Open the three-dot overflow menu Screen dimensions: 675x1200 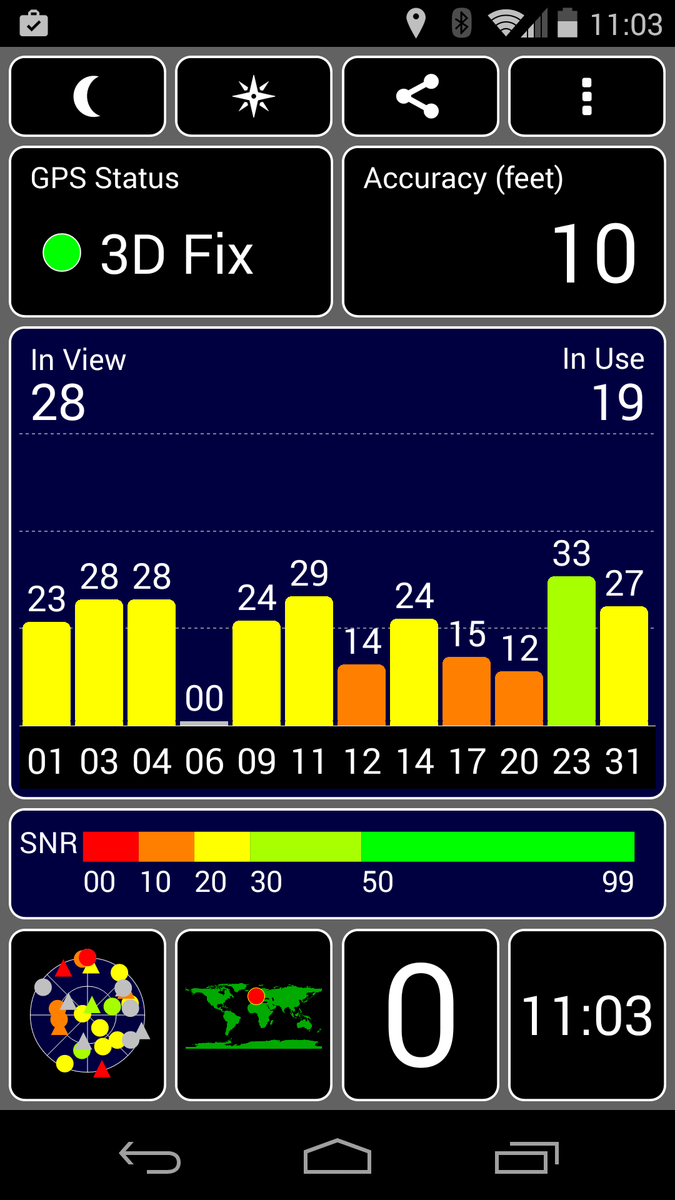pos(587,96)
